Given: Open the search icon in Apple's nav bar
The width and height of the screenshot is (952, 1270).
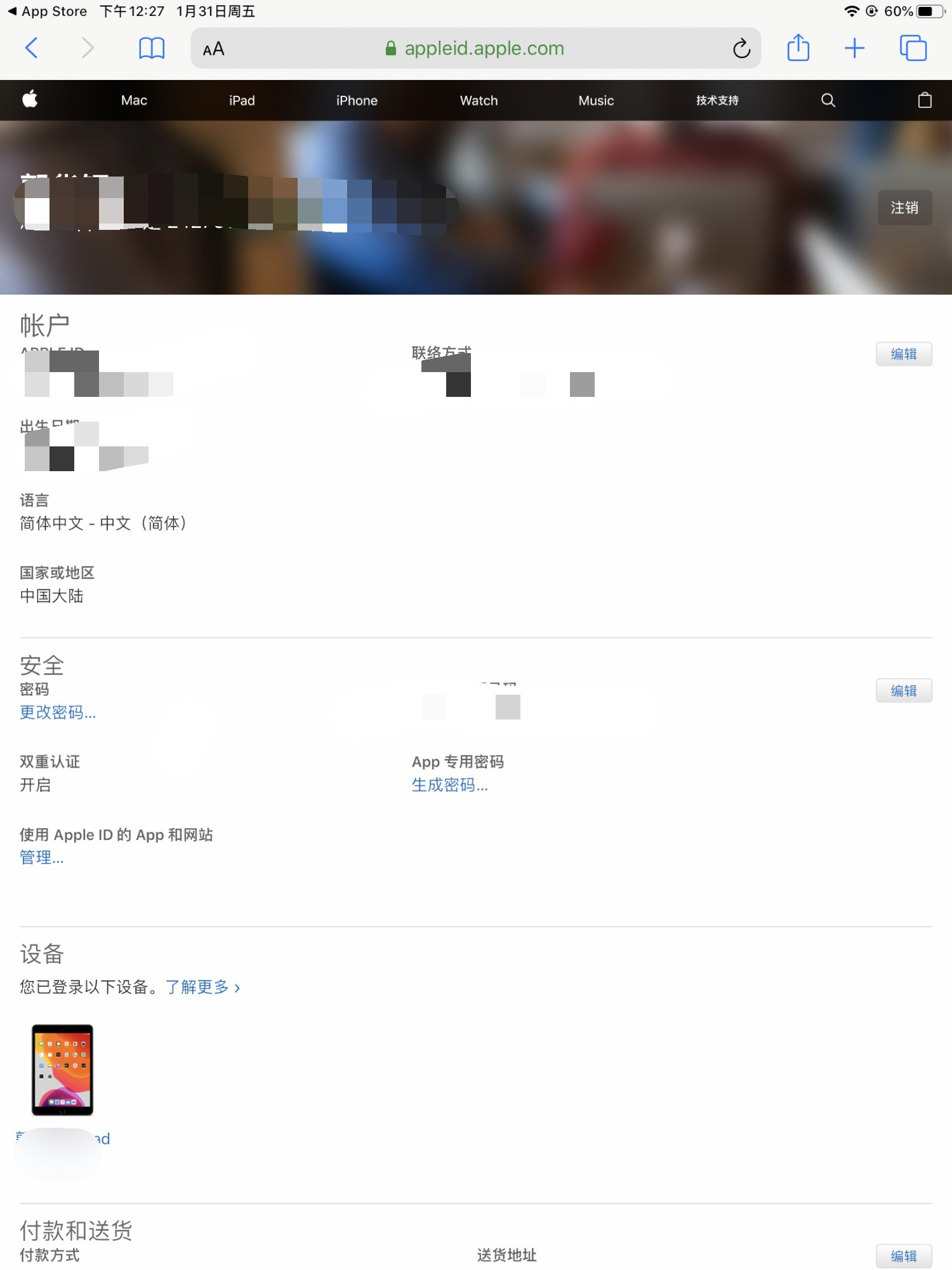Looking at the screenshot, I should 828,100.
